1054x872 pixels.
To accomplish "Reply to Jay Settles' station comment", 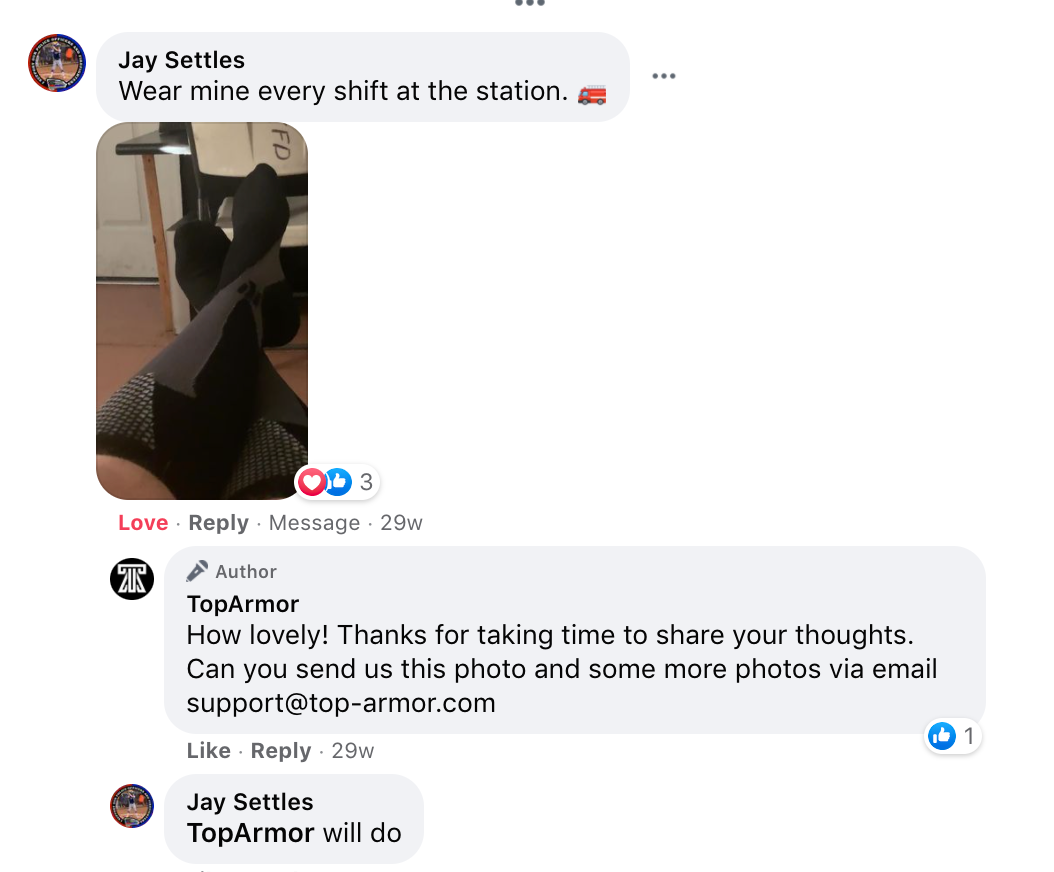I will pyautogui.click(x=218, y=522).
